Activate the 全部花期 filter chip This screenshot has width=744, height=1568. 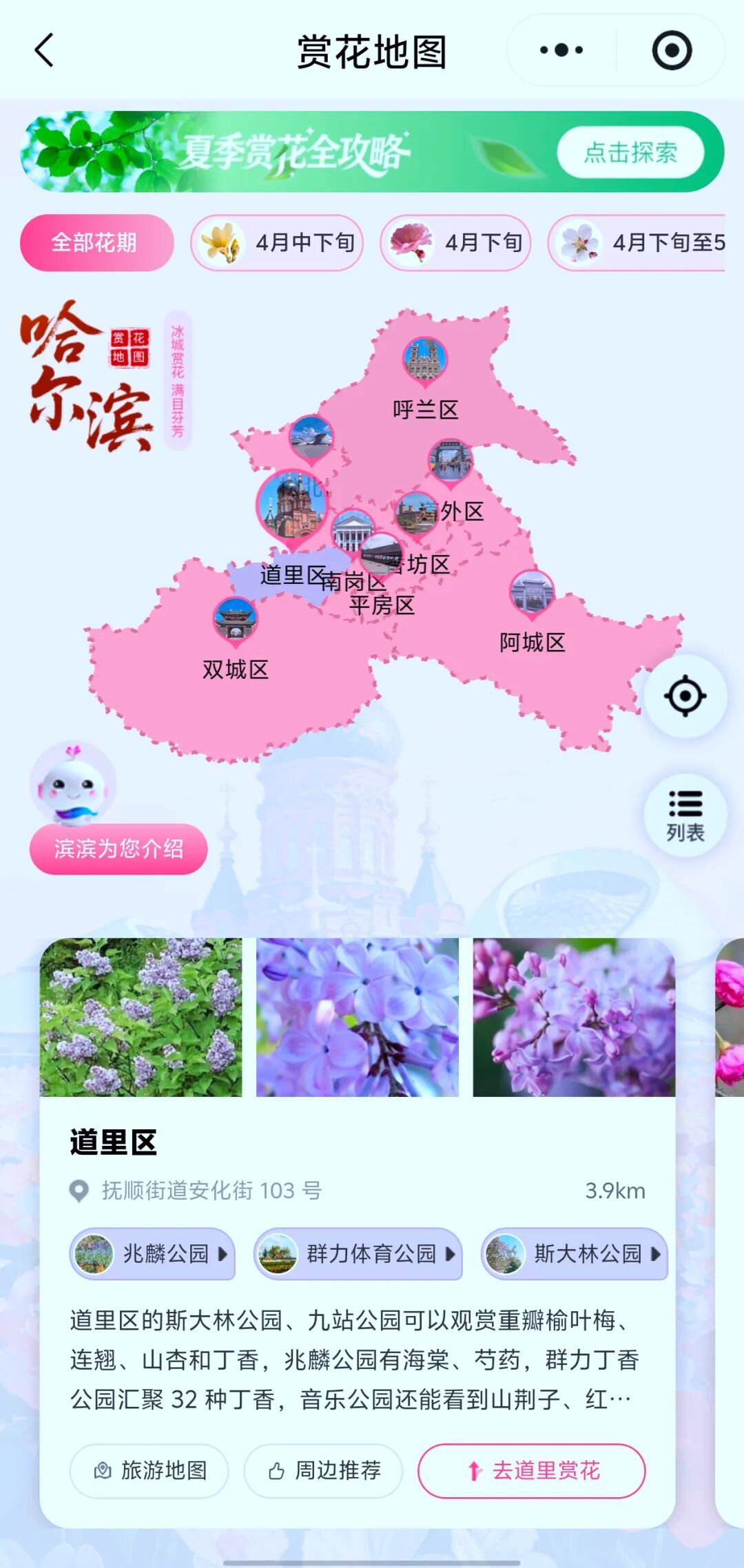(x=96, y=242)
